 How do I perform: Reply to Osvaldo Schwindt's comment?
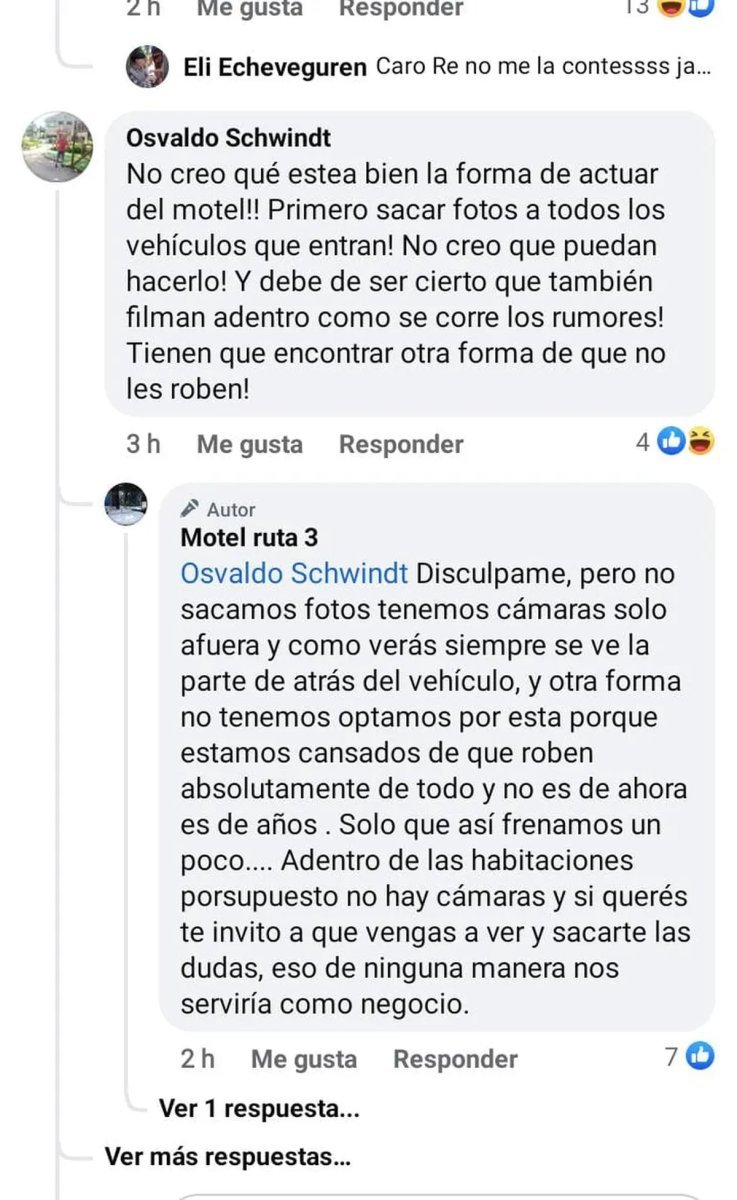(400, 444)
